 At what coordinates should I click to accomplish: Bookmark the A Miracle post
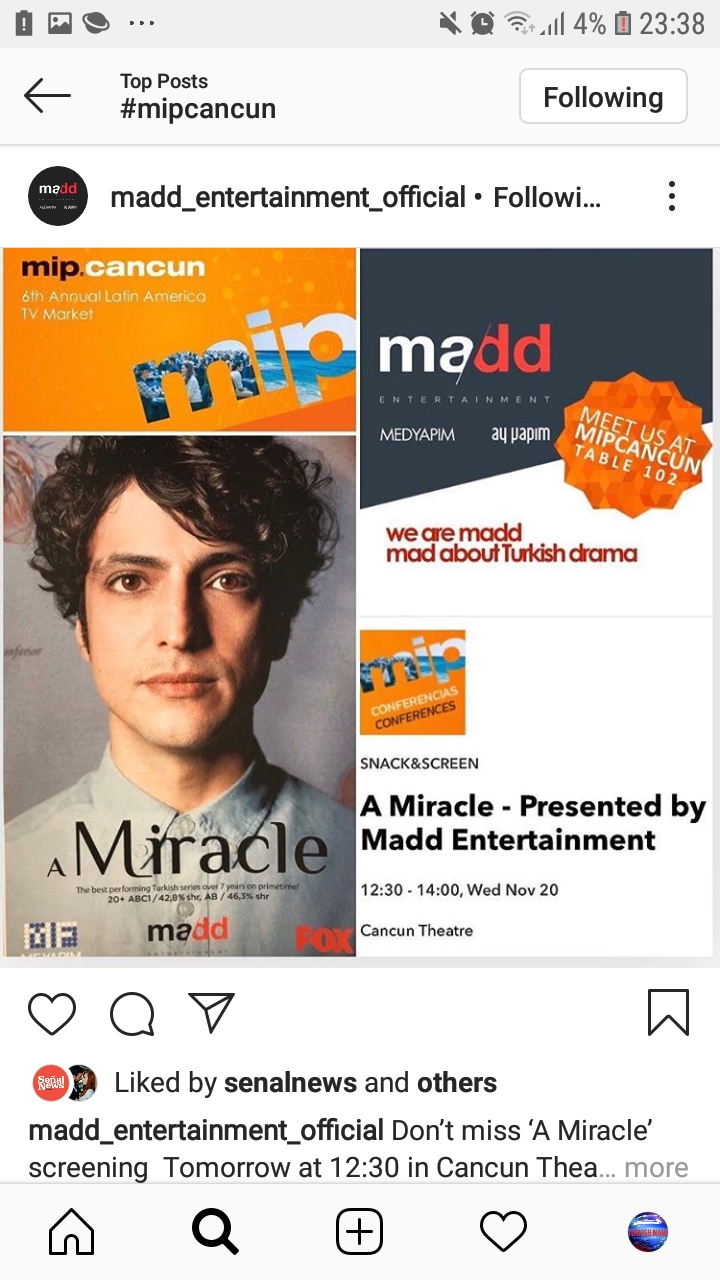coord(668,1012)
